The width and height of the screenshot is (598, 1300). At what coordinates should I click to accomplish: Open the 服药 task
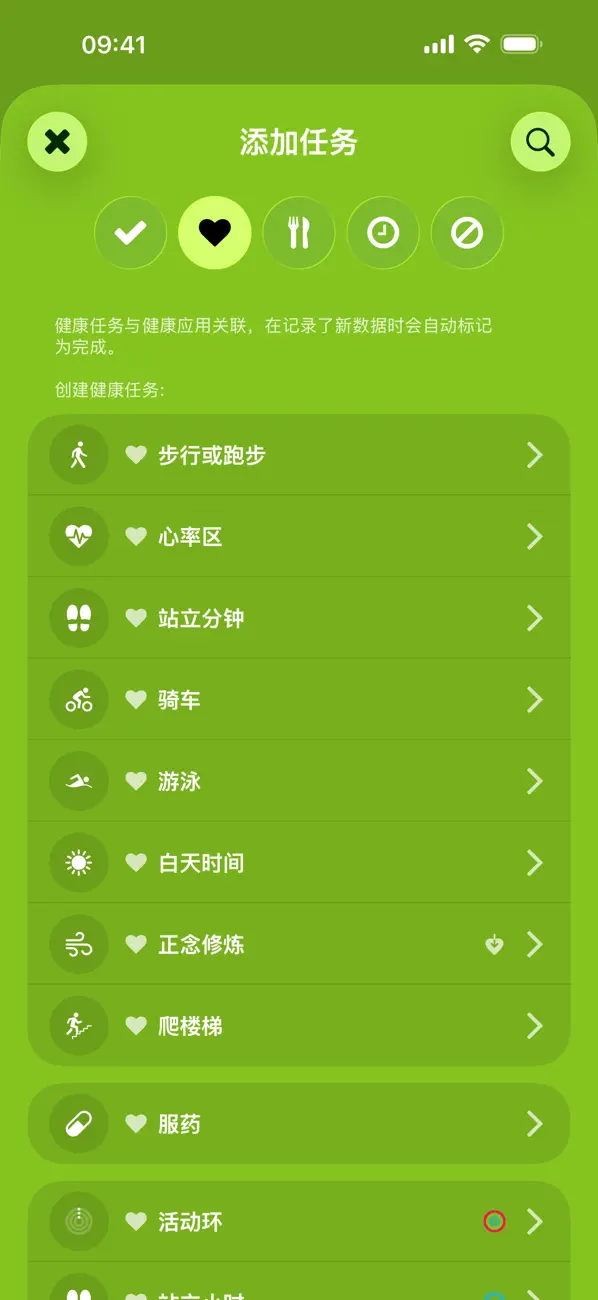click(299, 1124)
